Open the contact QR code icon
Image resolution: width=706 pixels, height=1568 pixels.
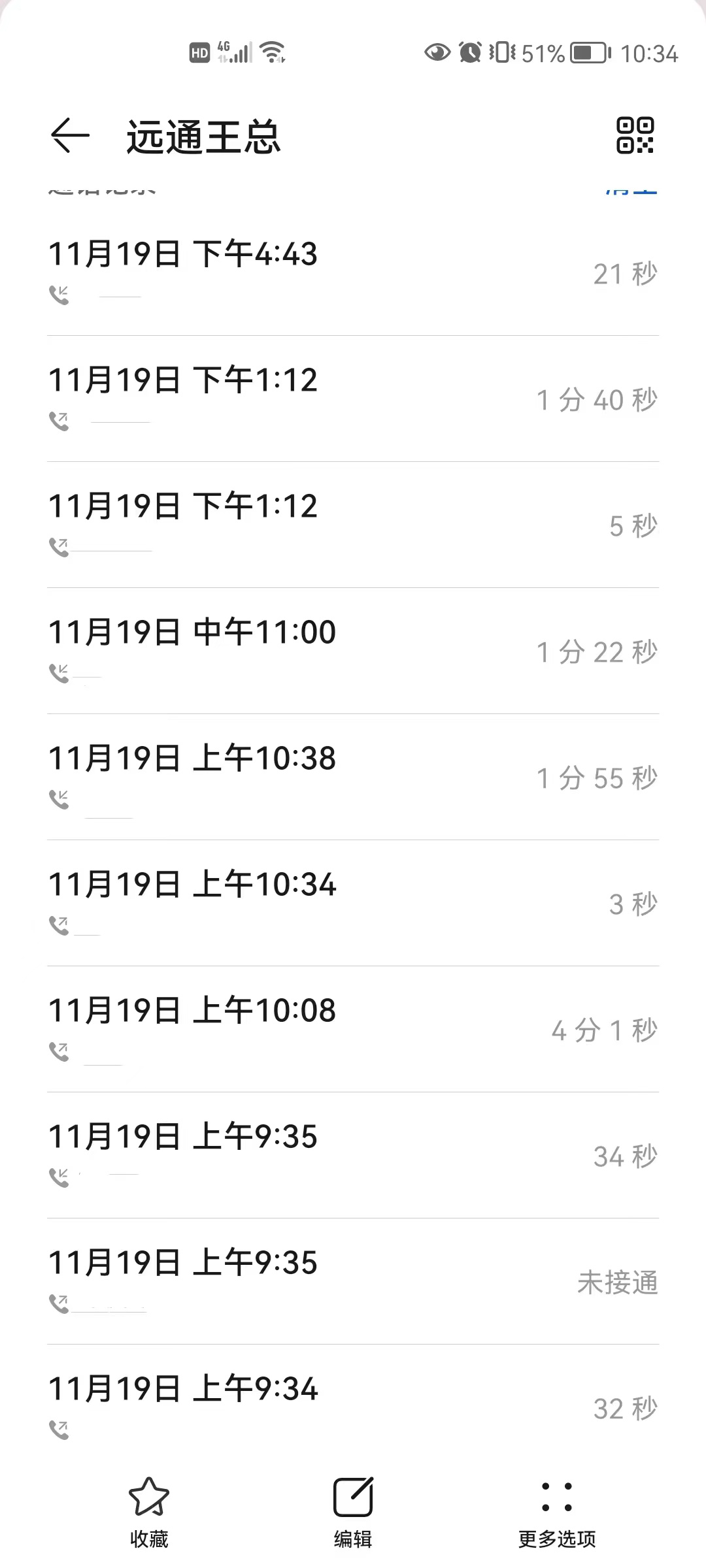pyautogui.click(x=635, y=135)
